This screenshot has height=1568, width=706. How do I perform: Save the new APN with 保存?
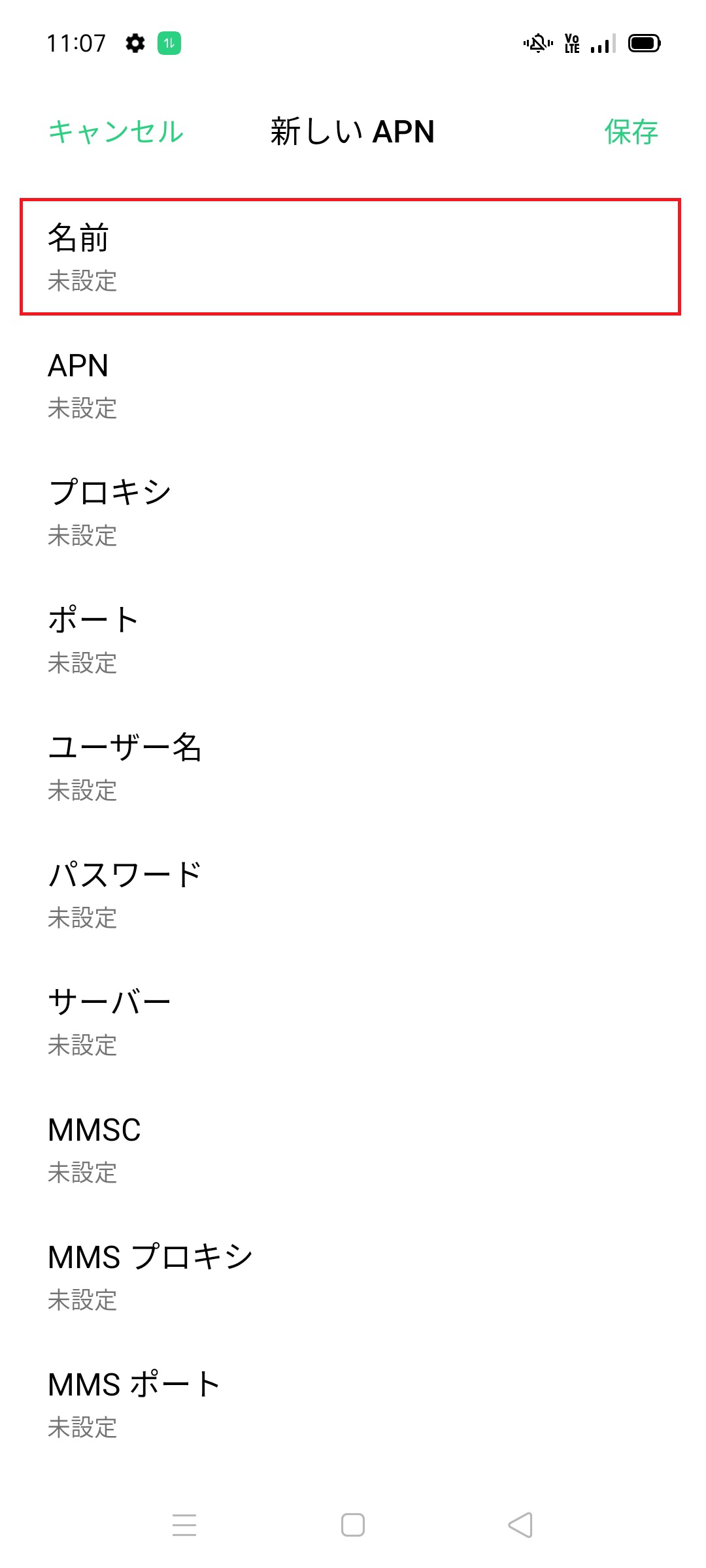point(630,132)
